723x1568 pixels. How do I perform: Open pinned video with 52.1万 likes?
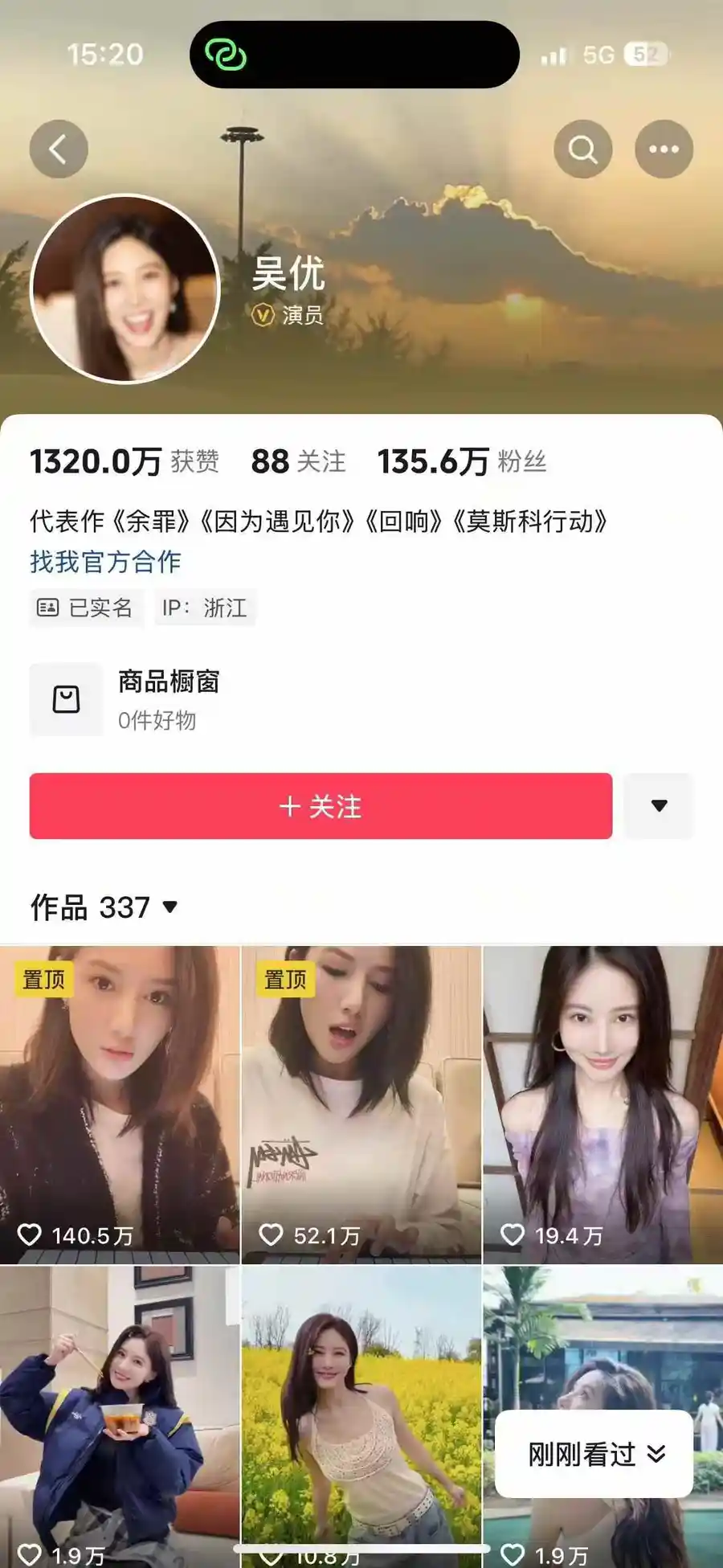click(361, 1104)
